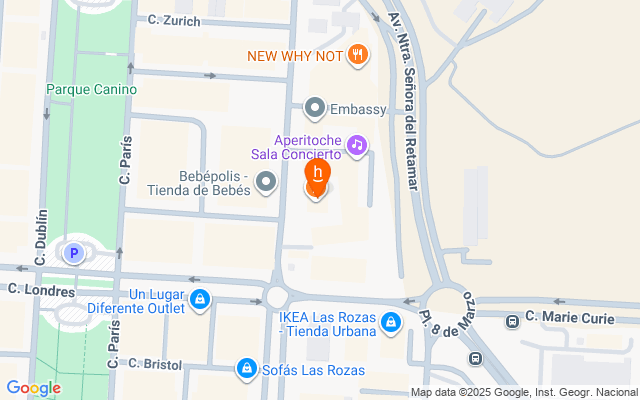The height and width of the screenshot is (400, 640).
Task: Select the Embassy map marker
Action: pyautogui.click(x=316, y=107)
